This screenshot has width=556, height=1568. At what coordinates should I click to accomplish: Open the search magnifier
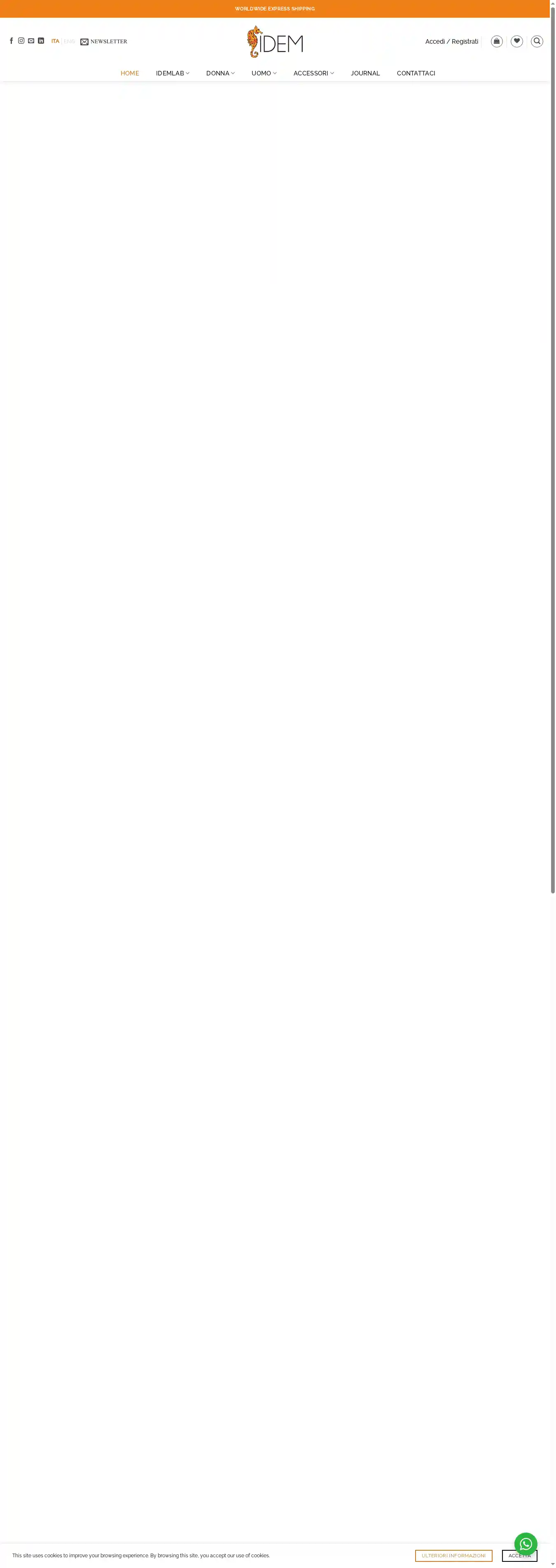(537, 41)
